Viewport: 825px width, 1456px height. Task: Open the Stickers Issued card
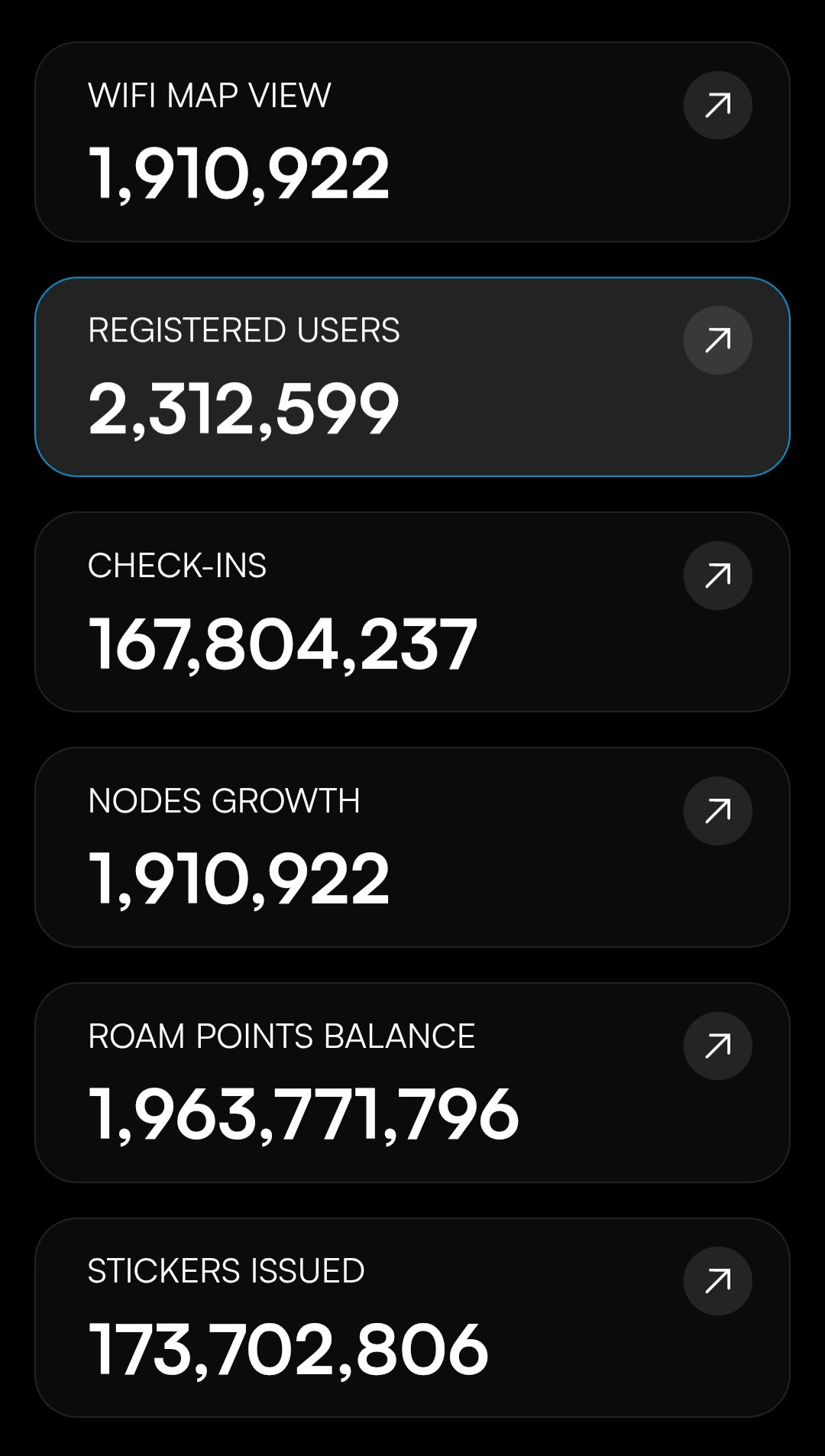[412, 1317]
